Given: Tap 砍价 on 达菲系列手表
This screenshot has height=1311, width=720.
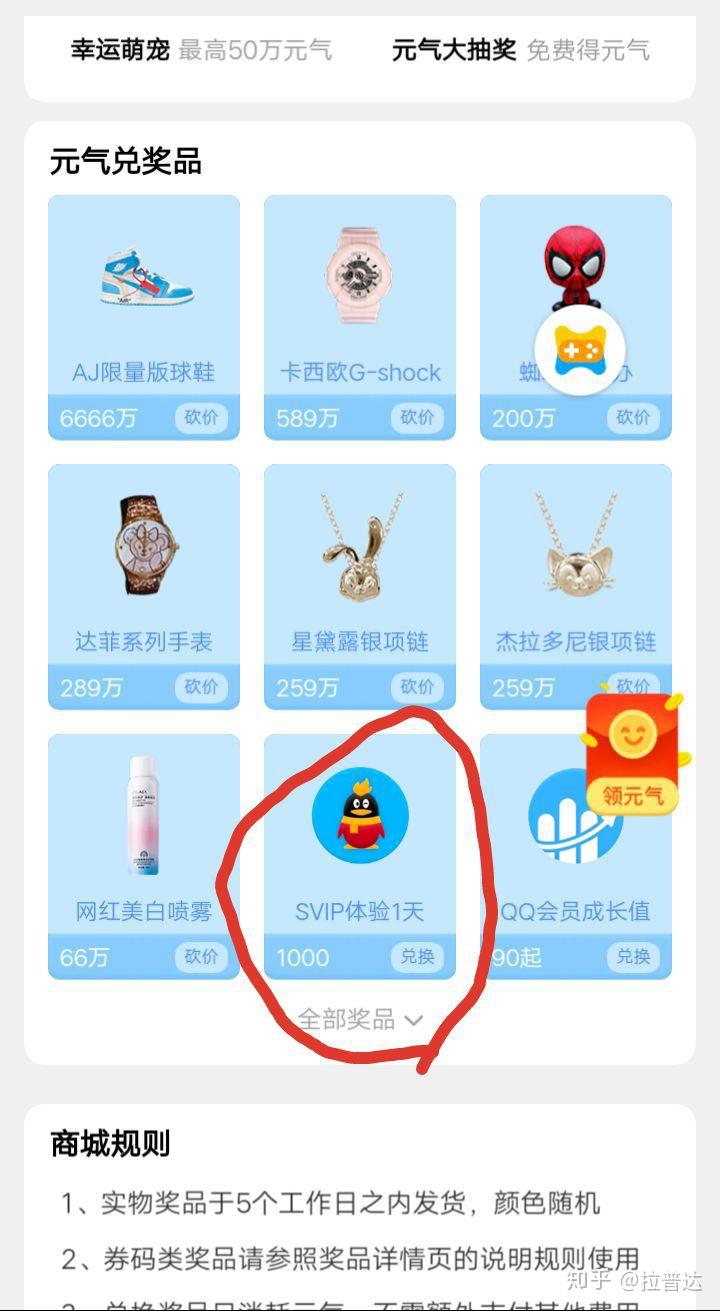Looking at the screenshot, I should coord(201,687).
